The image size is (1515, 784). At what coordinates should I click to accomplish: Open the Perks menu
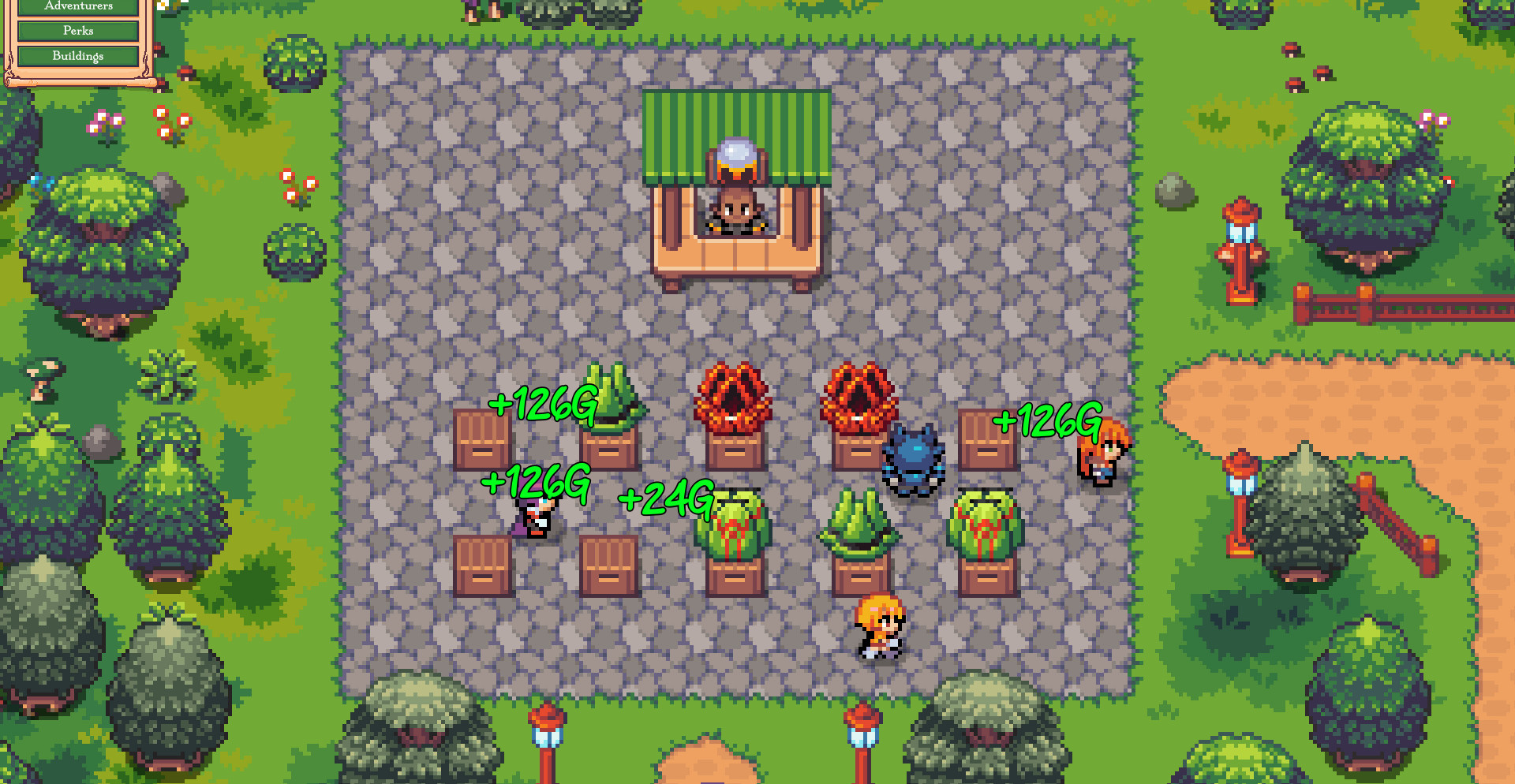click(x=78, y=31)
